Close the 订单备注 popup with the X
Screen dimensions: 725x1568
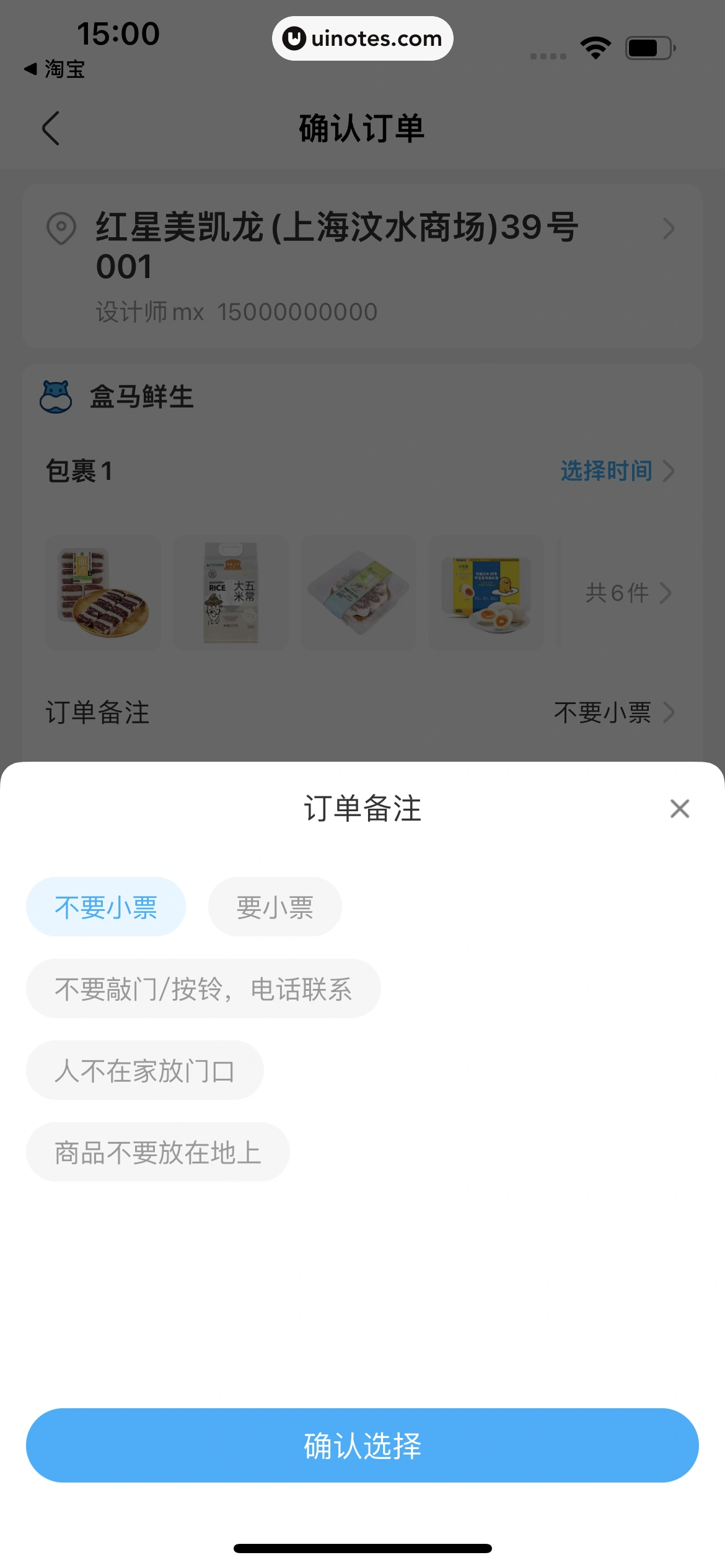[x=680, y=808]
